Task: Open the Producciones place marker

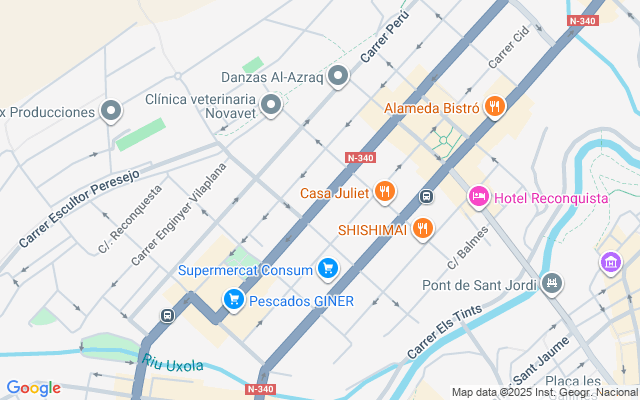Action: pos(112,110)
